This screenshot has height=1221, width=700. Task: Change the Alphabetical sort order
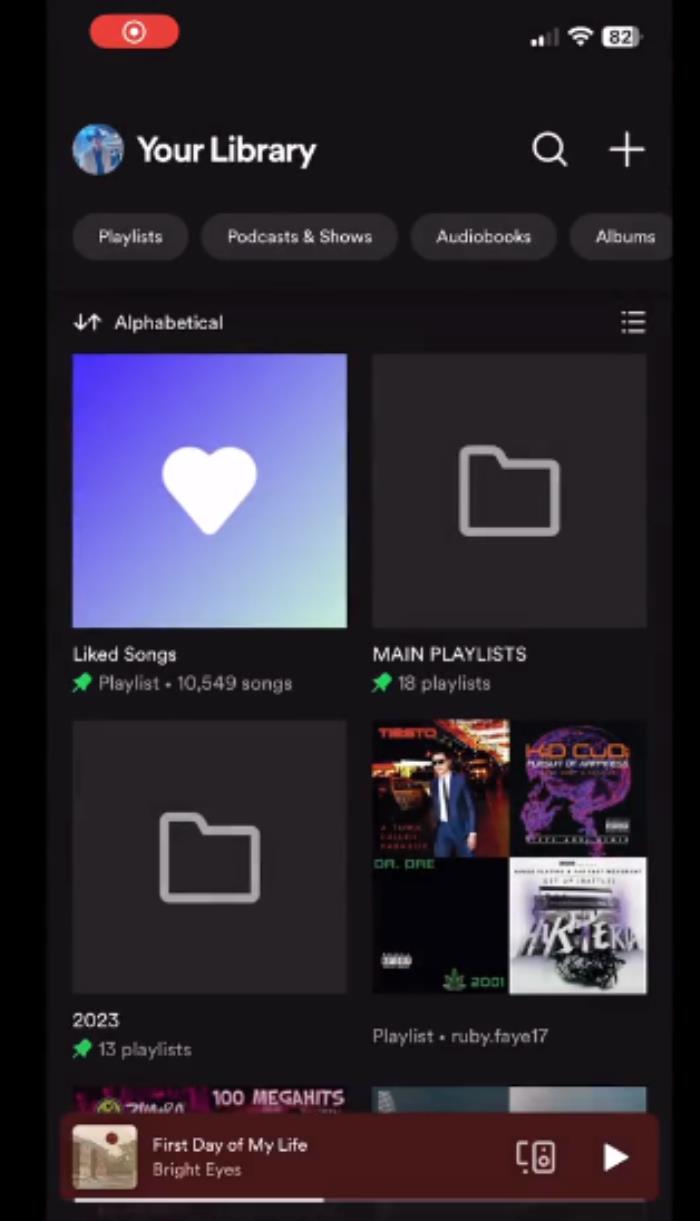click(x=148, y=323)
